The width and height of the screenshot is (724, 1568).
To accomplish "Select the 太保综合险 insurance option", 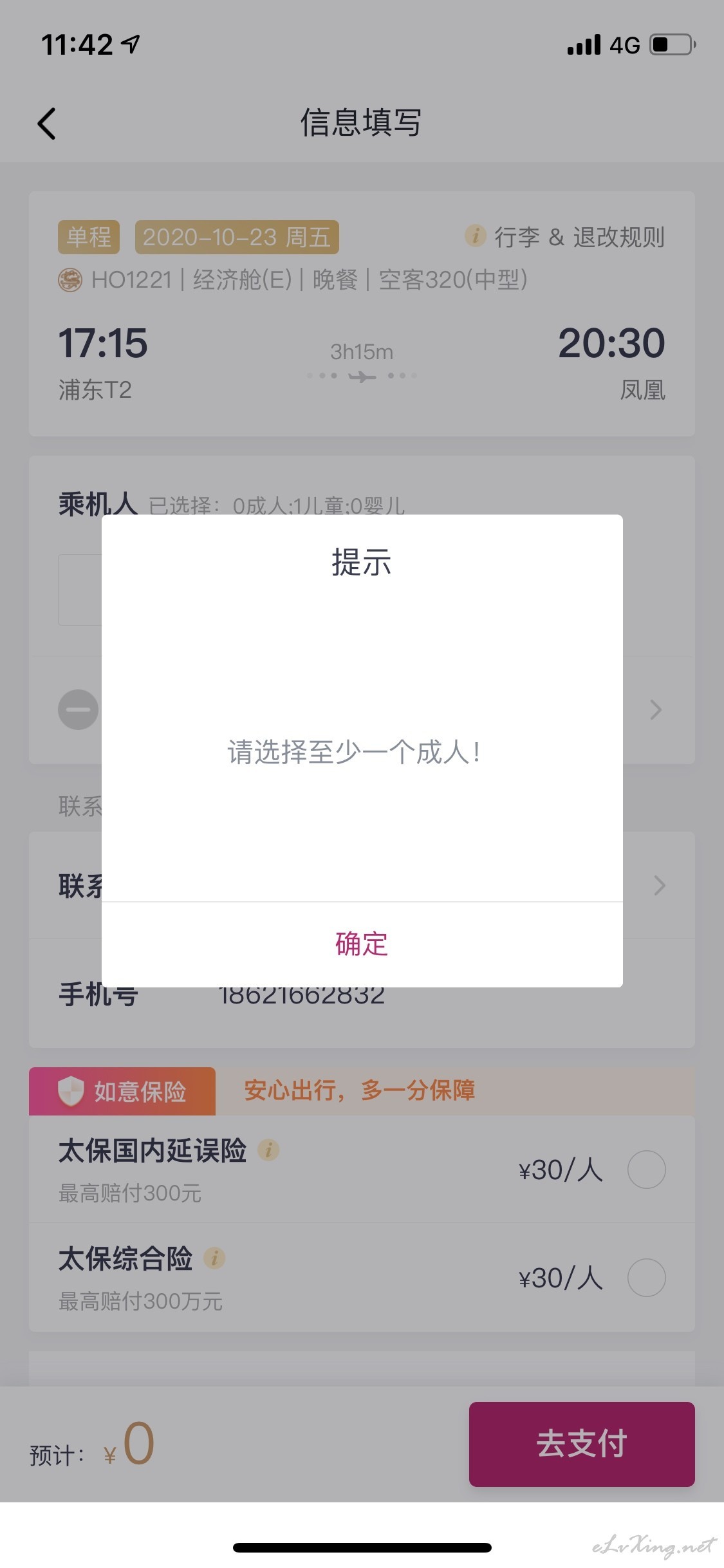I will [x=646, y=1278].
